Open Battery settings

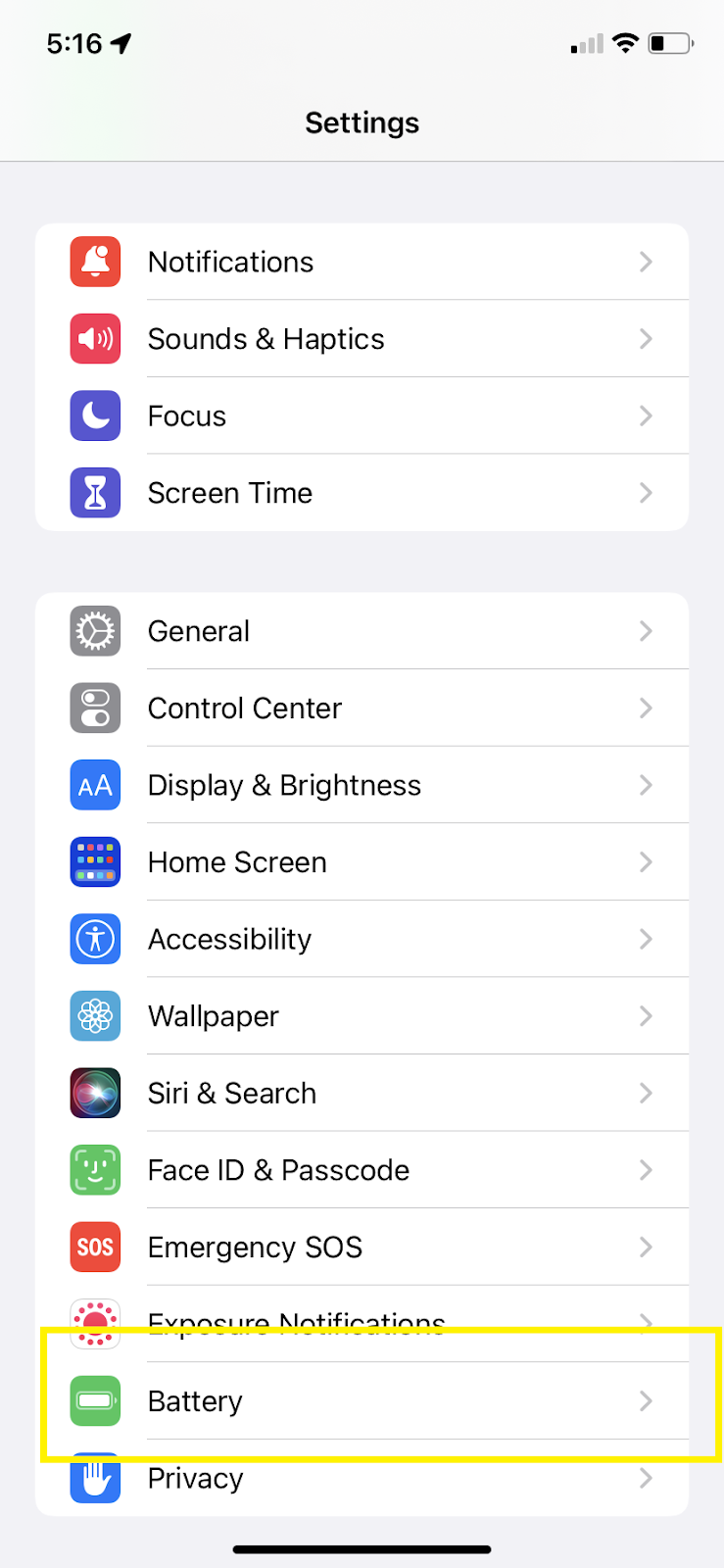(x=362, y=1400)
